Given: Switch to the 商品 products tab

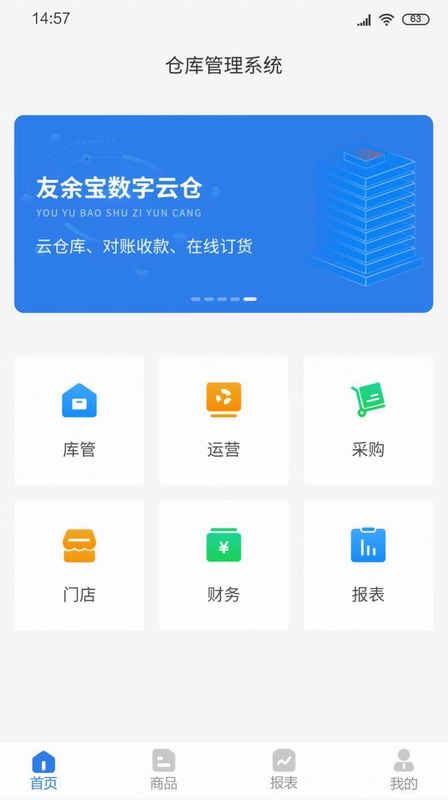Looking at the screenshot, I should tap(164, 770).
